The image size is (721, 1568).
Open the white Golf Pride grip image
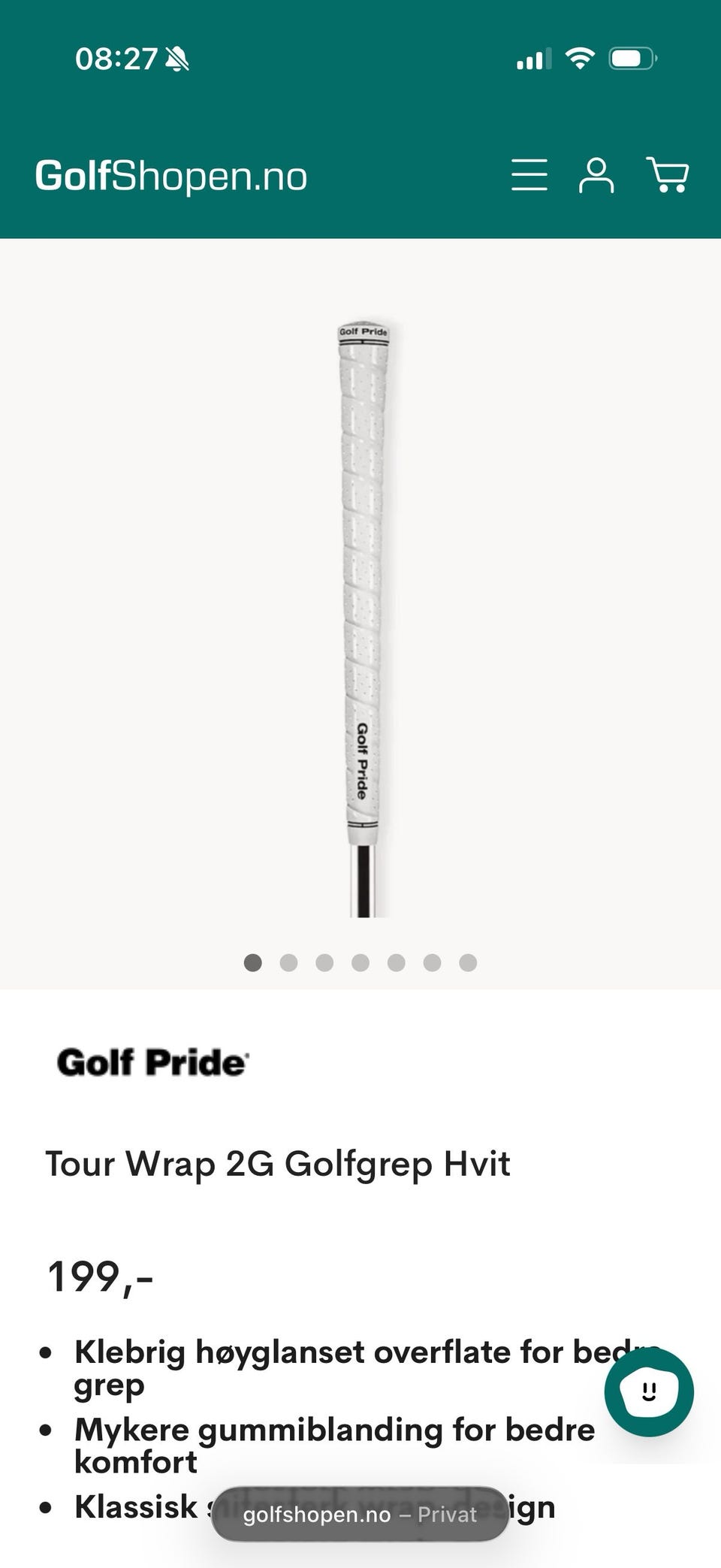coord(364,618)
